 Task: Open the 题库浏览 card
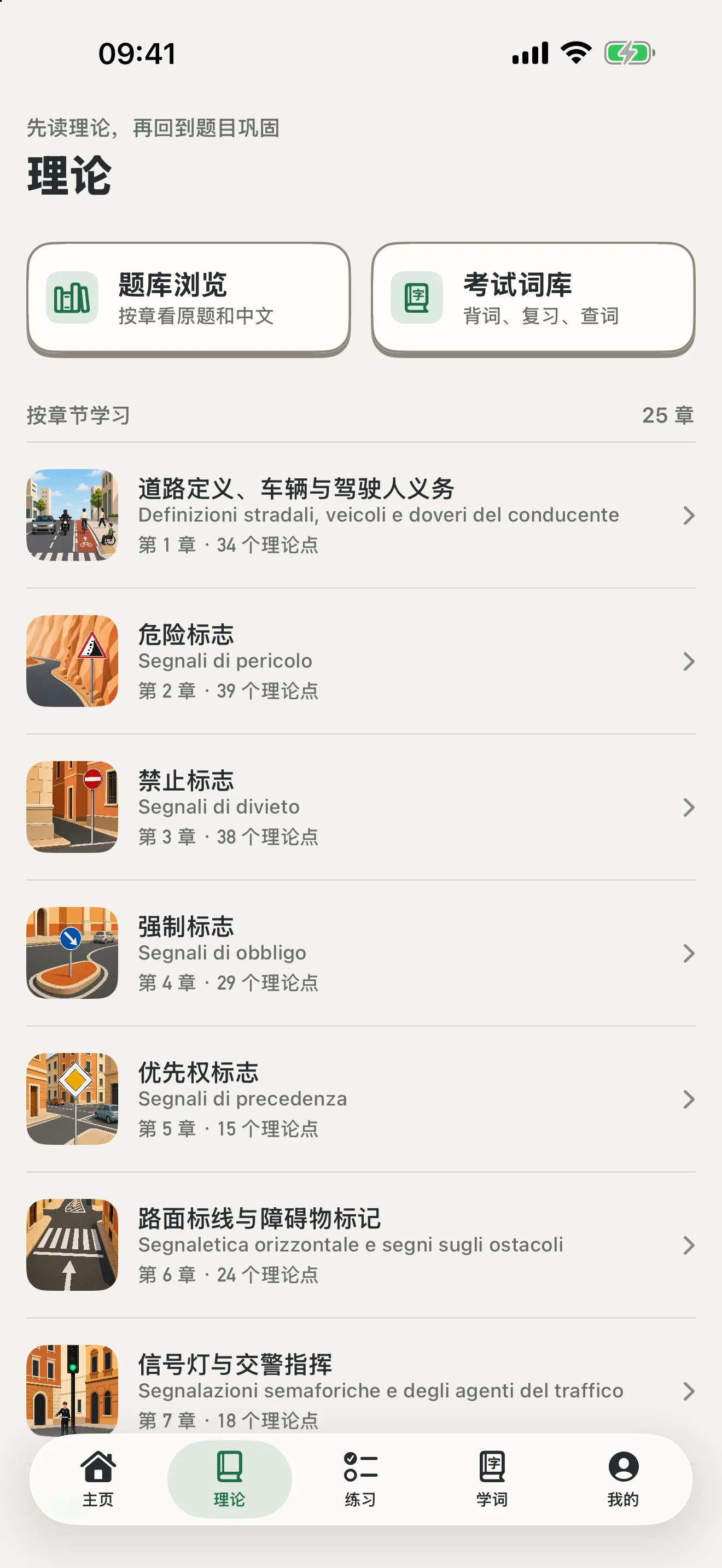[188, 299]
